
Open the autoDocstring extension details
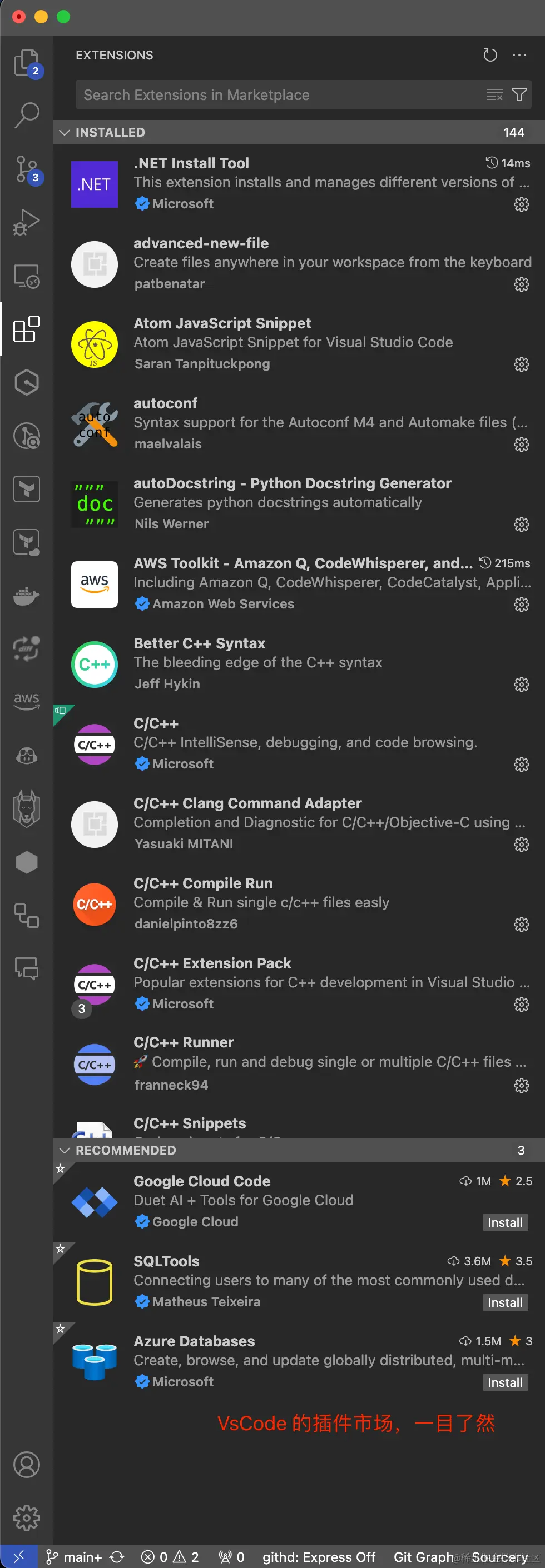click(293, 483)
